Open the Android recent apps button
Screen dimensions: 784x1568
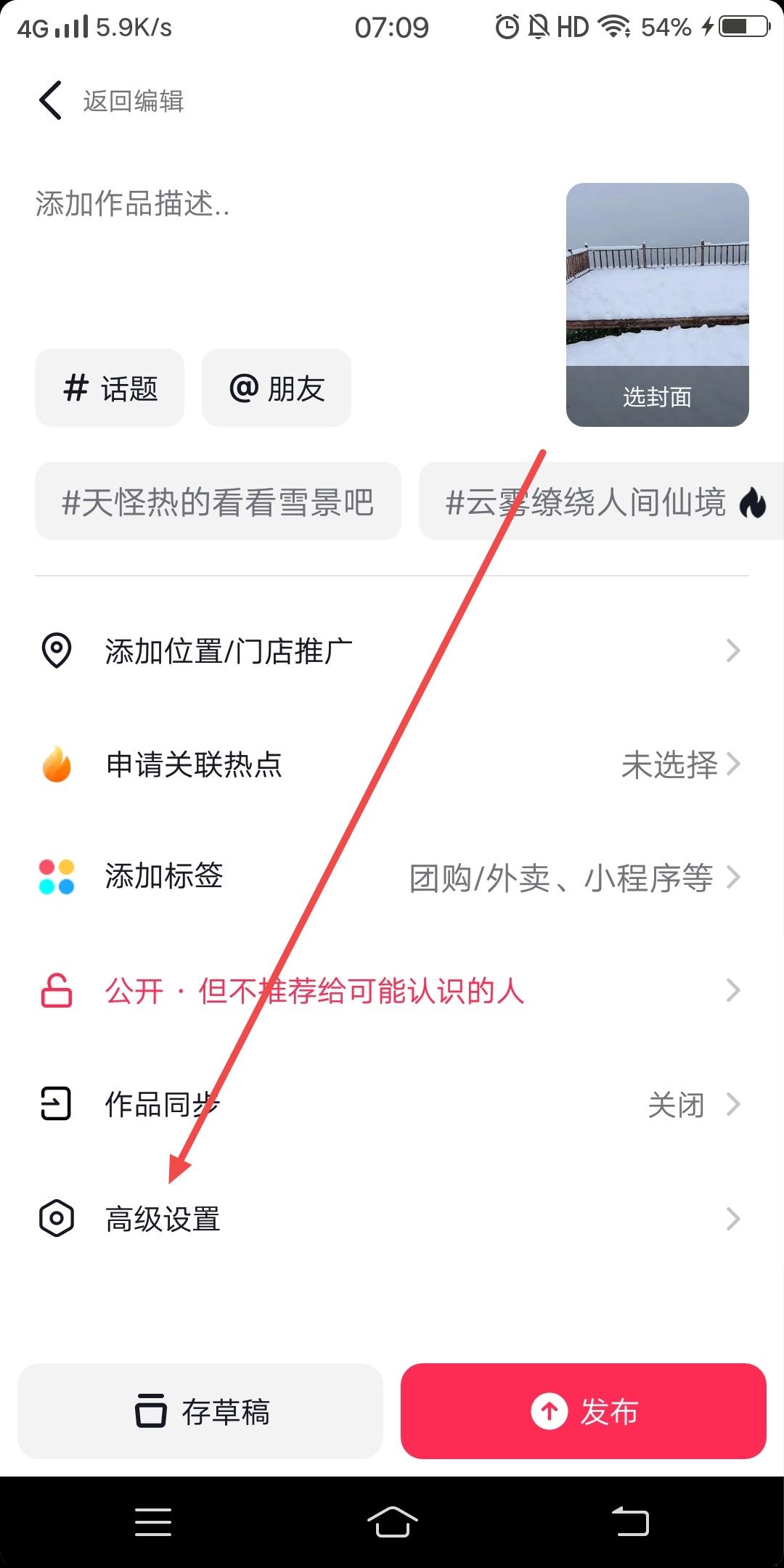[x=153, y=1521]
